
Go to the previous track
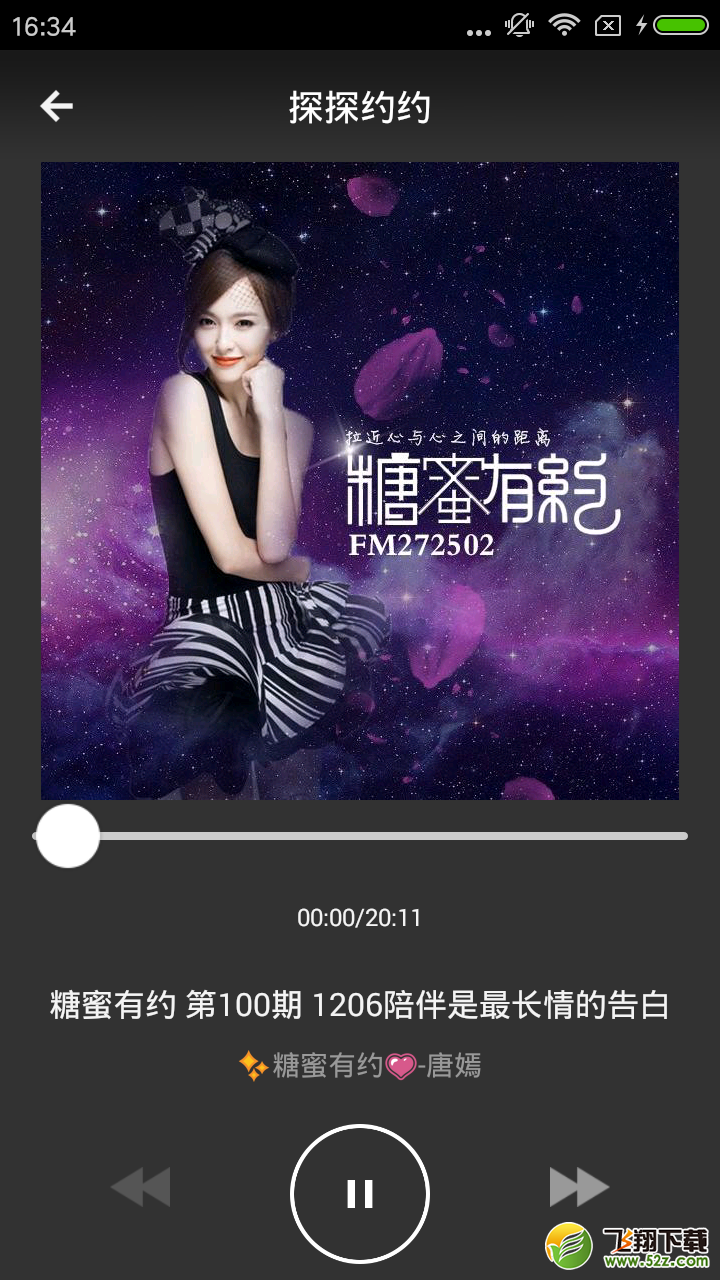[x=141, y=1187]
